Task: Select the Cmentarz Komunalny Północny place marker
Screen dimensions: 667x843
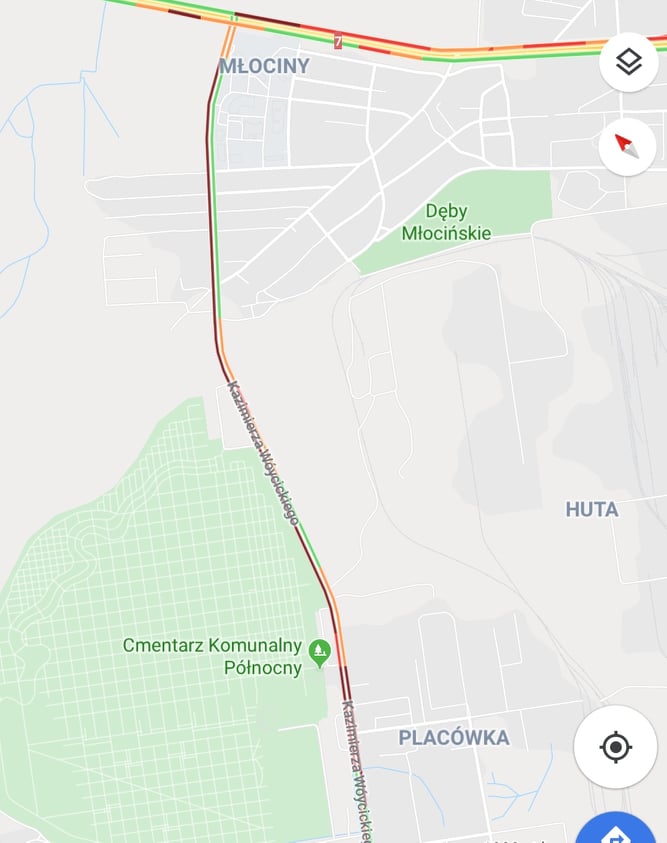Action: click(320, 652)
